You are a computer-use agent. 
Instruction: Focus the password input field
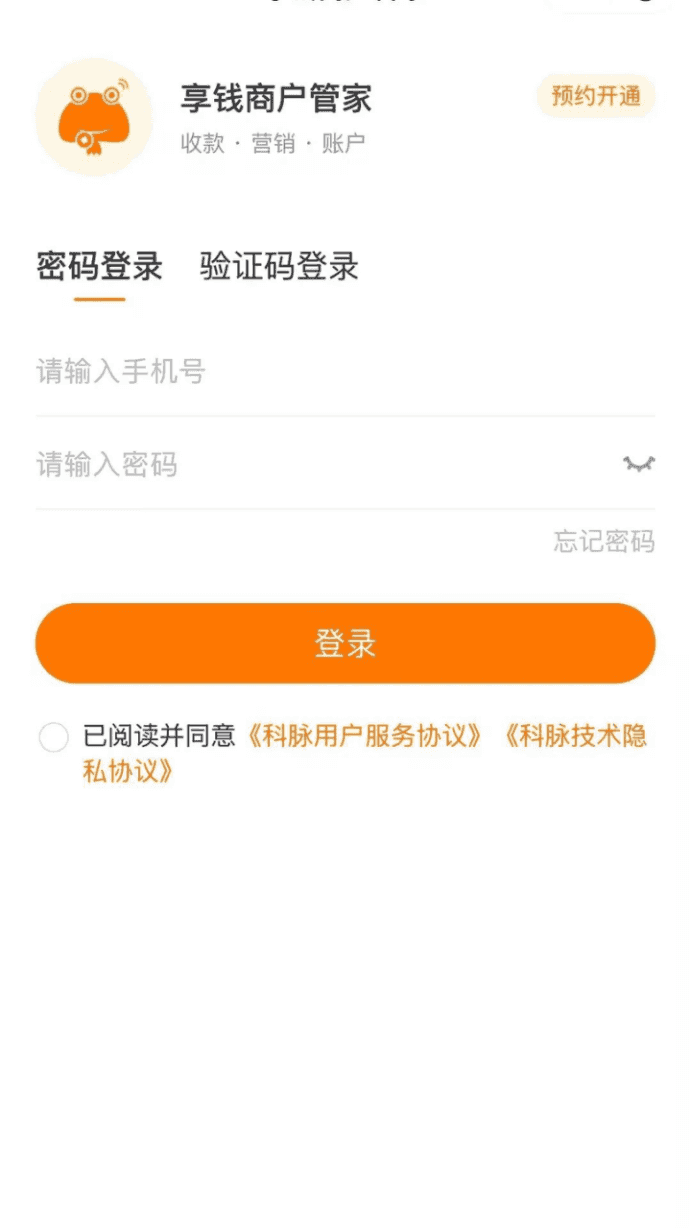pyautogui.click(x=326, y=464)
